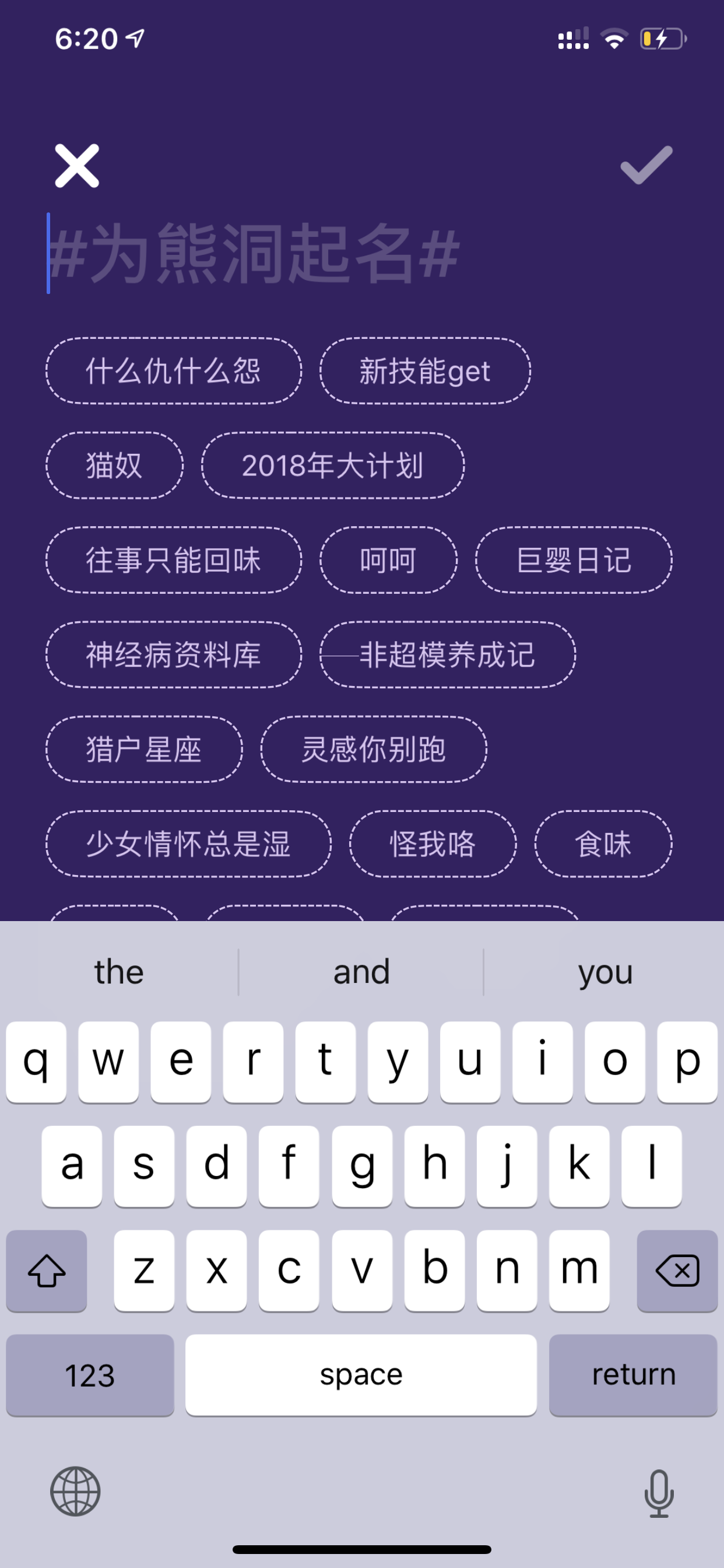Select the 什么仇什么怨 suggestion chip

click(173, 370)
